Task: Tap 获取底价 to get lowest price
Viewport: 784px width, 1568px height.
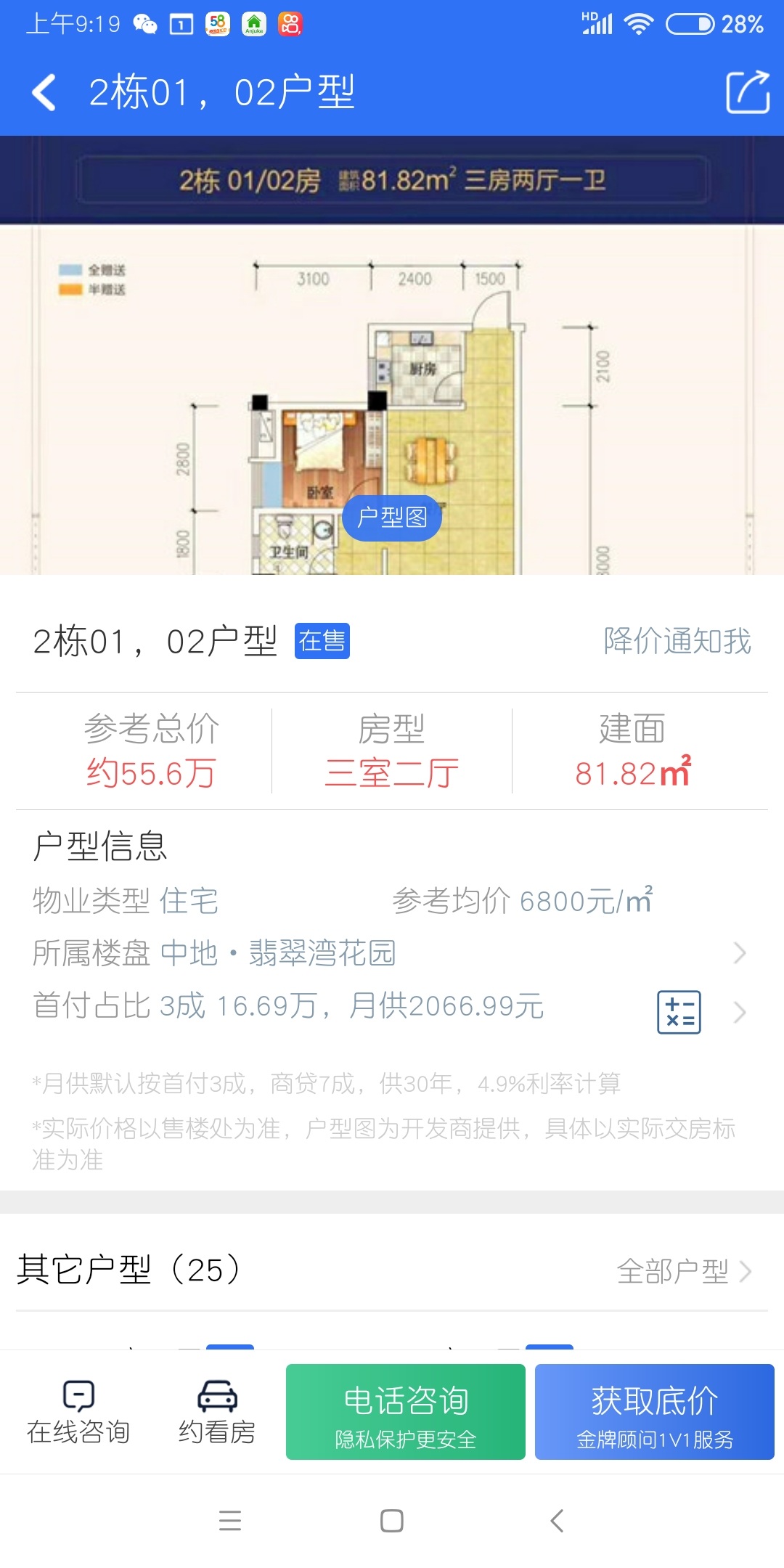Action: click(x=655, y=1412)
